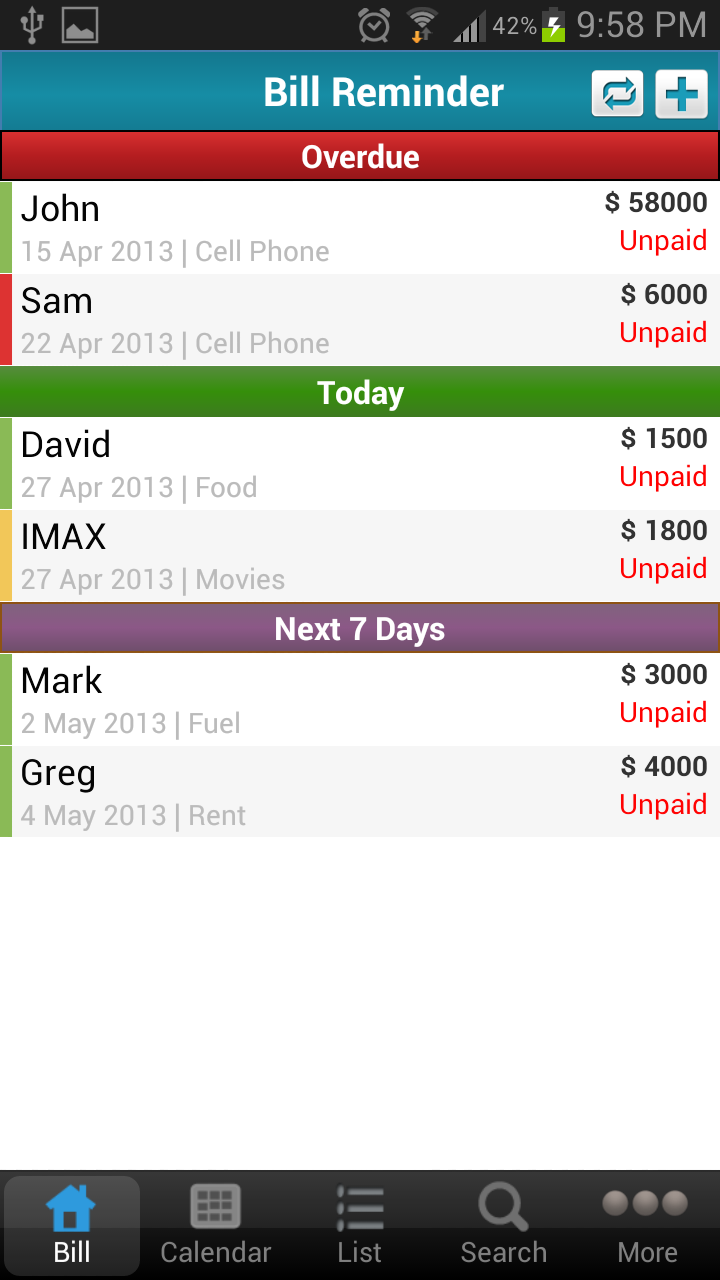Select the Bill home icon
720x1280 pixels.
[71, 1207]
